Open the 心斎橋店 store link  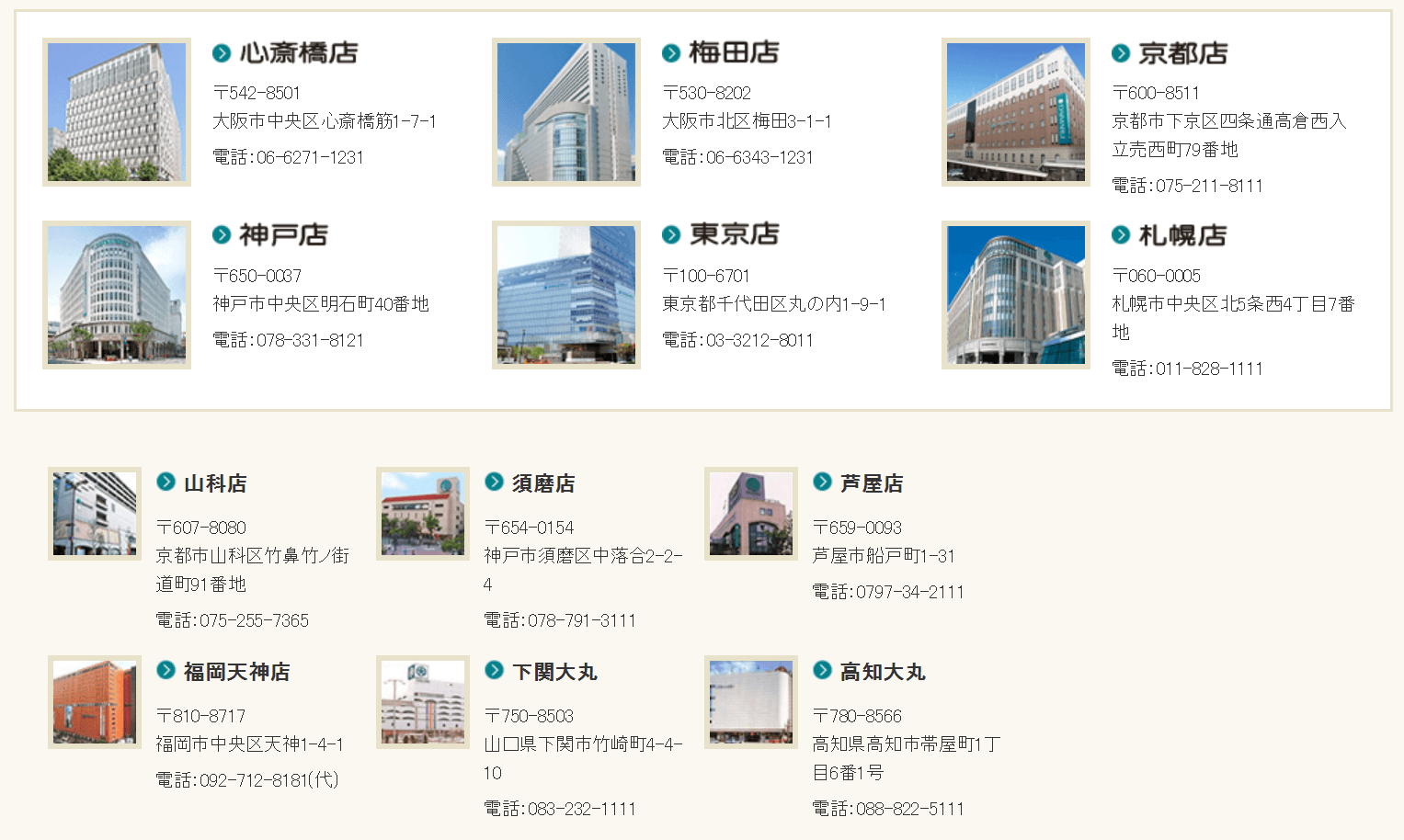298,53
